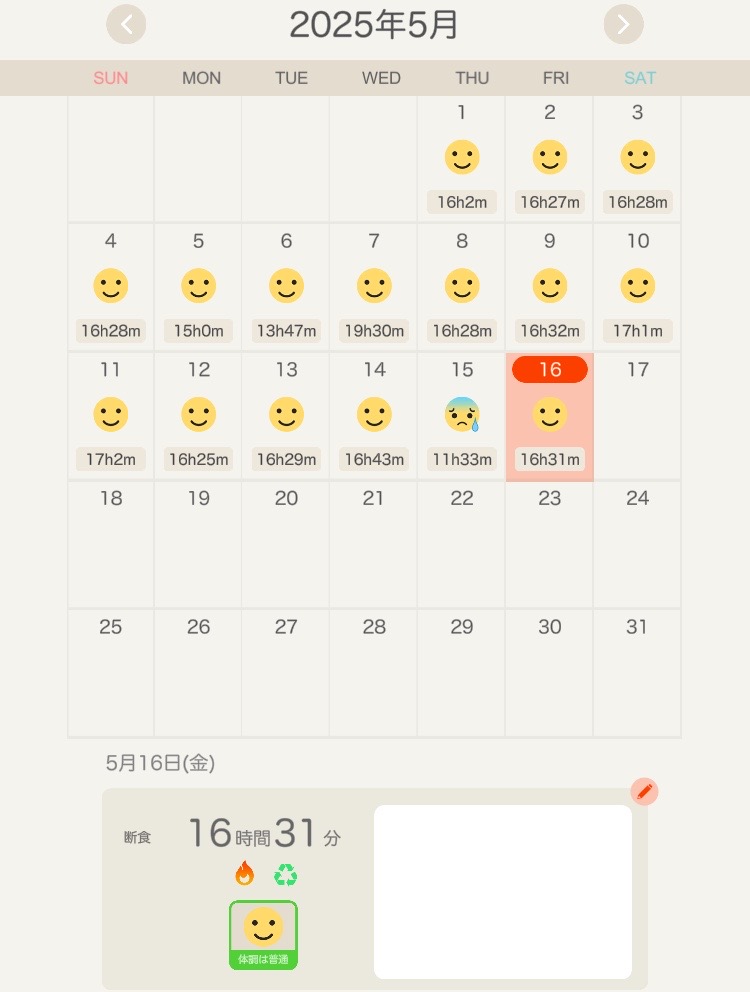Select May 12 with 16h25m fast
750x992 pixels.
pos(198,416)
